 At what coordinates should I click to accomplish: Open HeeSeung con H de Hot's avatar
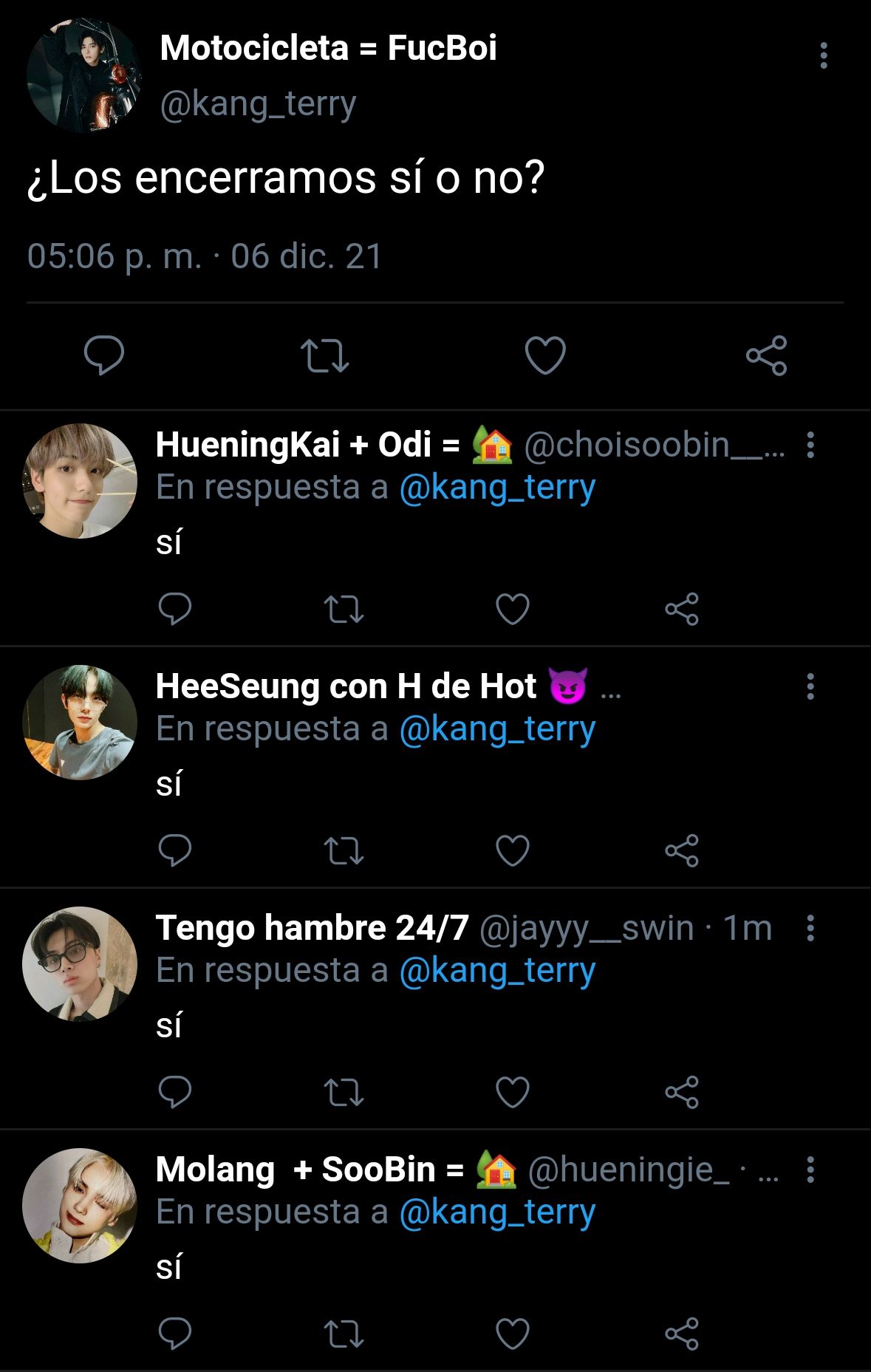tap(80, 723)
